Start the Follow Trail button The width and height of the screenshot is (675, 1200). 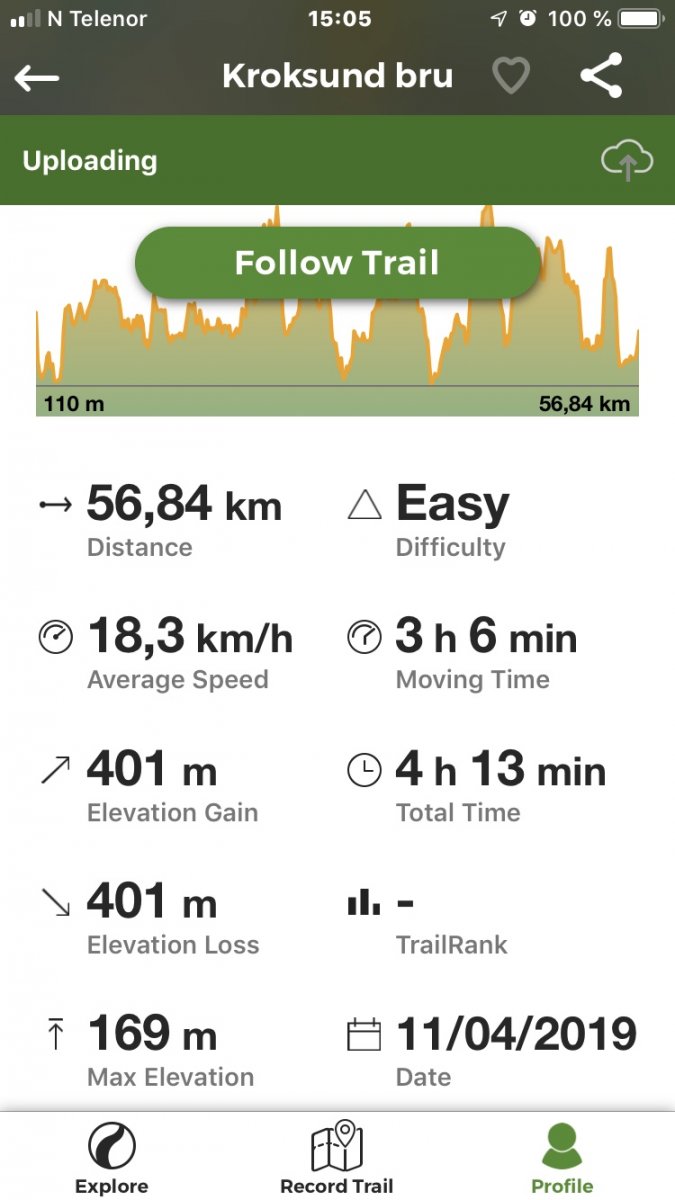[337, 263]
